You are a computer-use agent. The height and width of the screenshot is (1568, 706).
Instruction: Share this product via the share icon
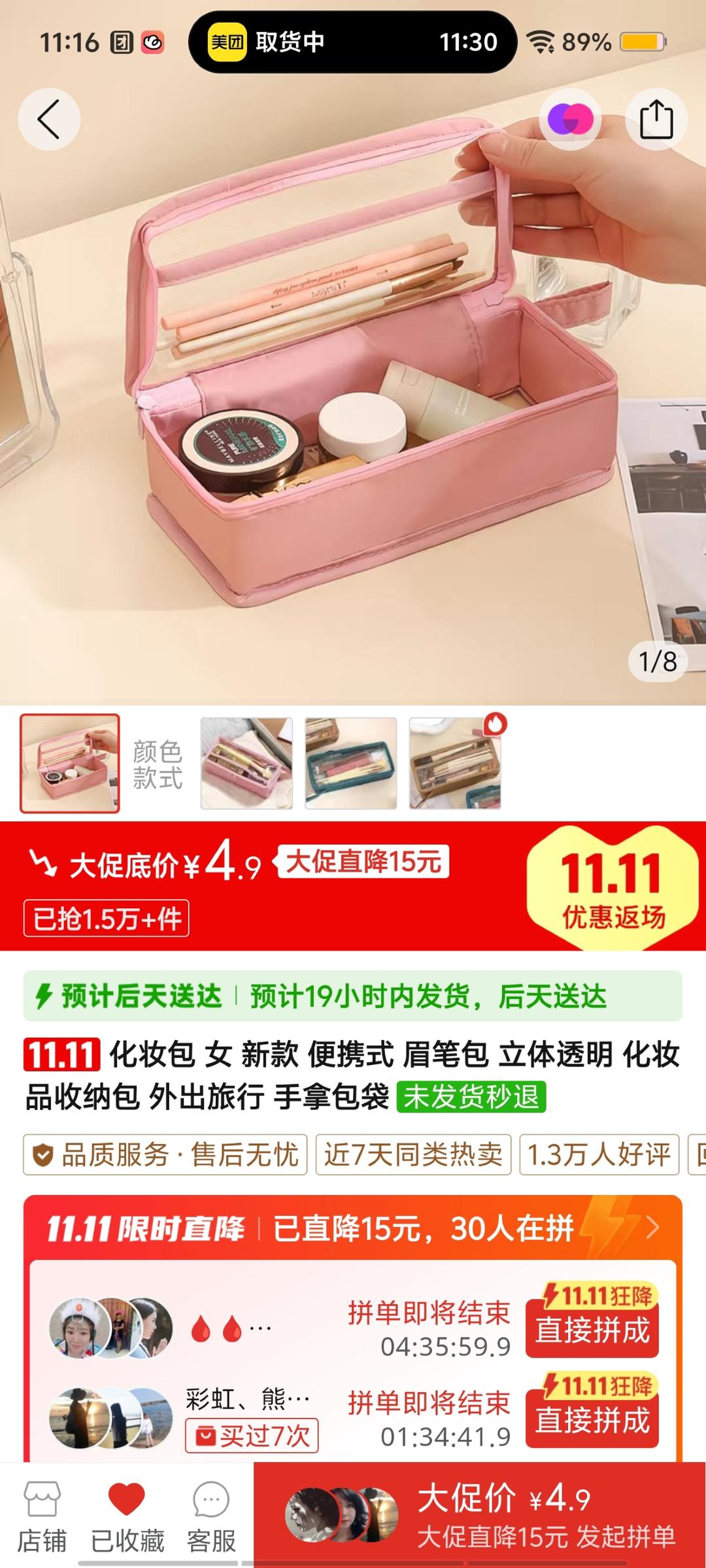pyautogui.click(x=656, y=120)
